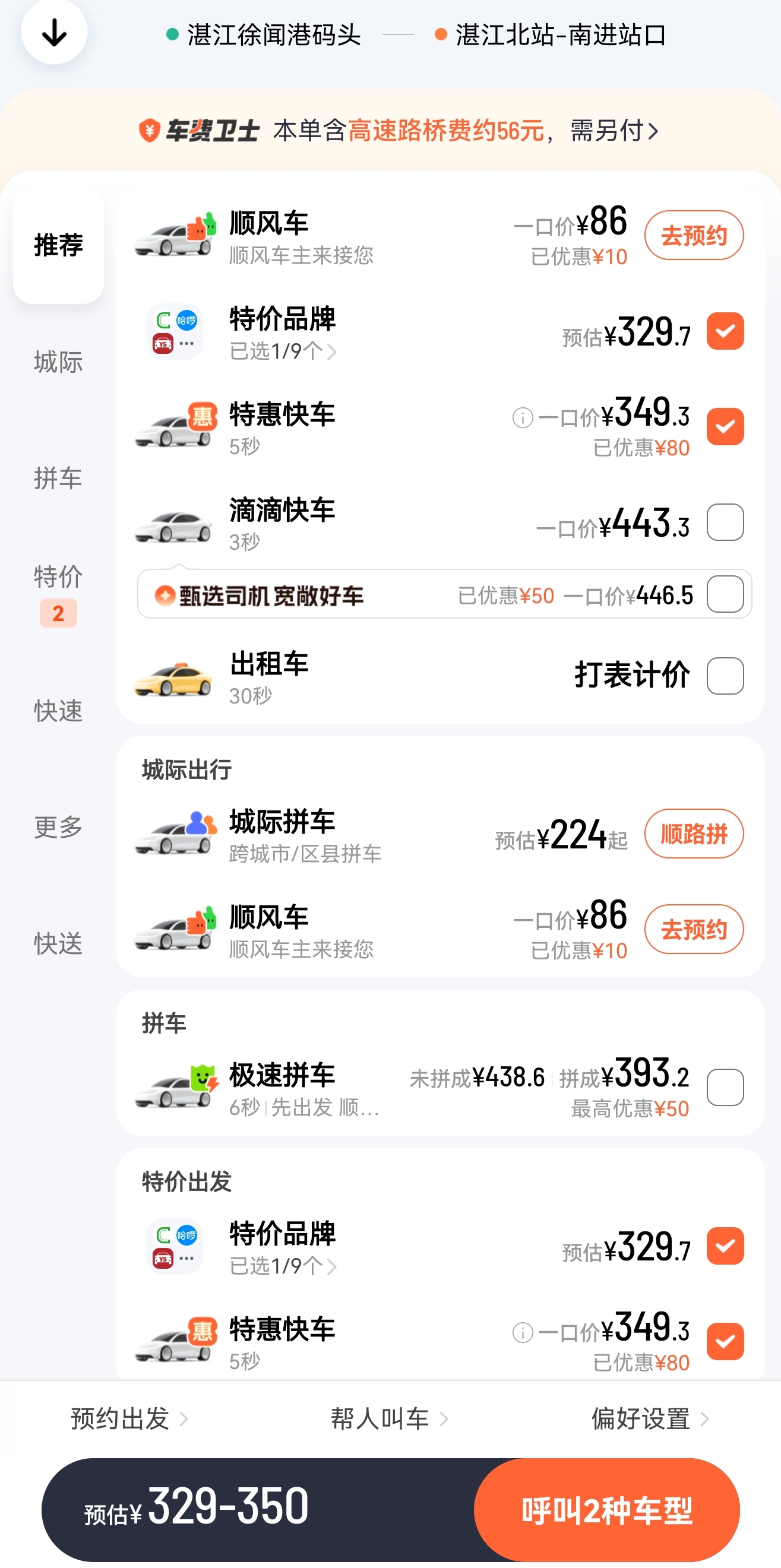Viewport: 781px width, 1568px height.
Task: Switch to the 城际 side tab
Action: click(58, 362)
